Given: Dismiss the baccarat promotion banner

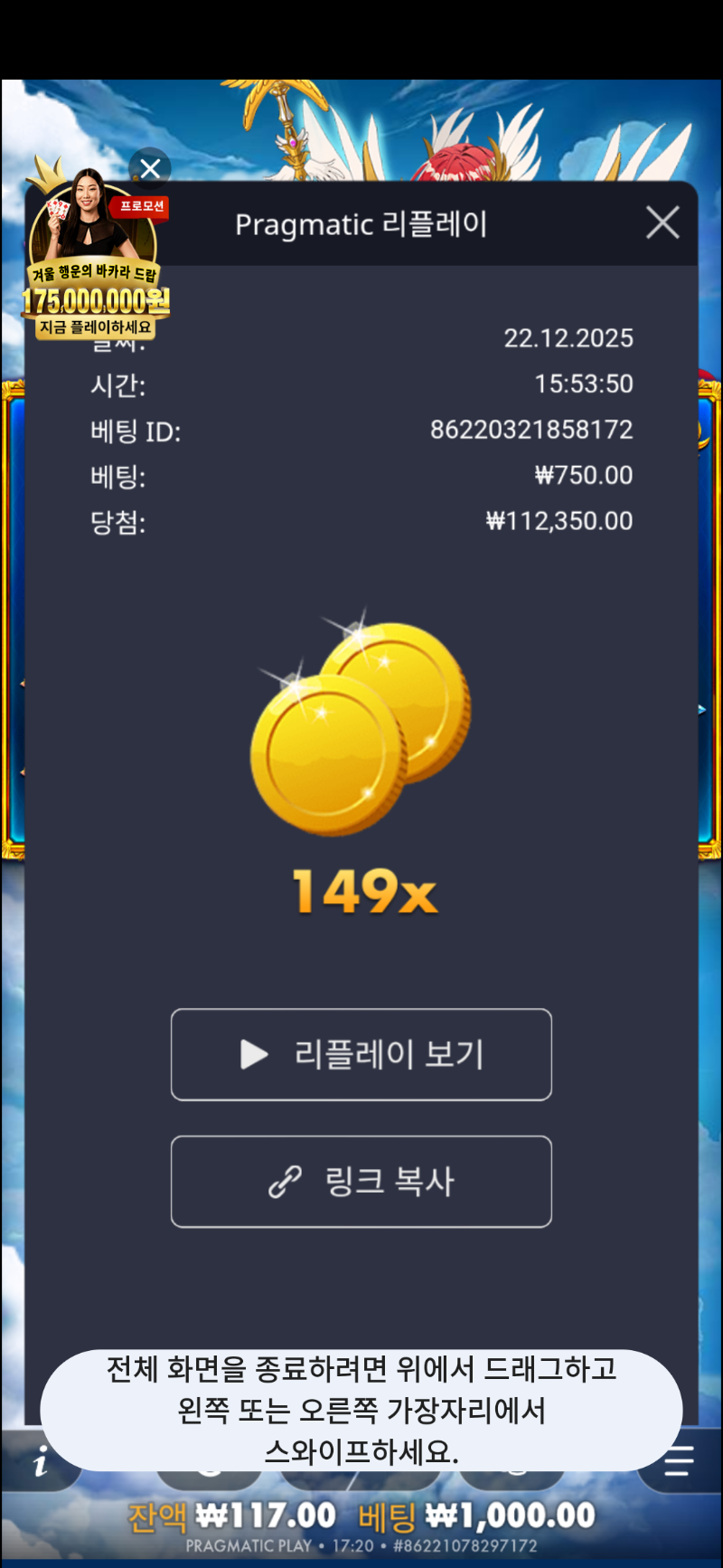Looking at the screenshot, I should click(x=150, y=168).
